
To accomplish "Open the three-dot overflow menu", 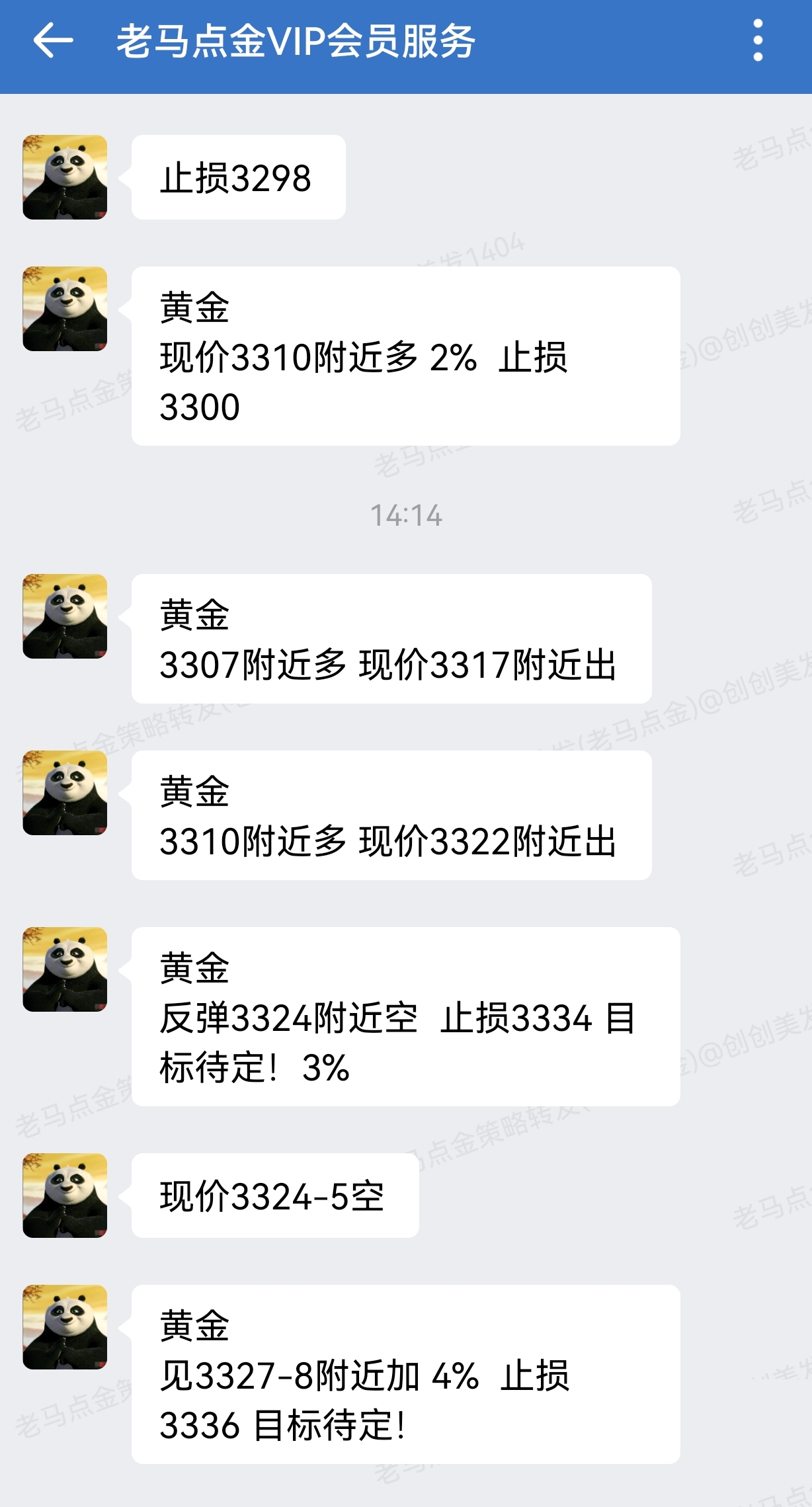I will click(x=758, y=41).
